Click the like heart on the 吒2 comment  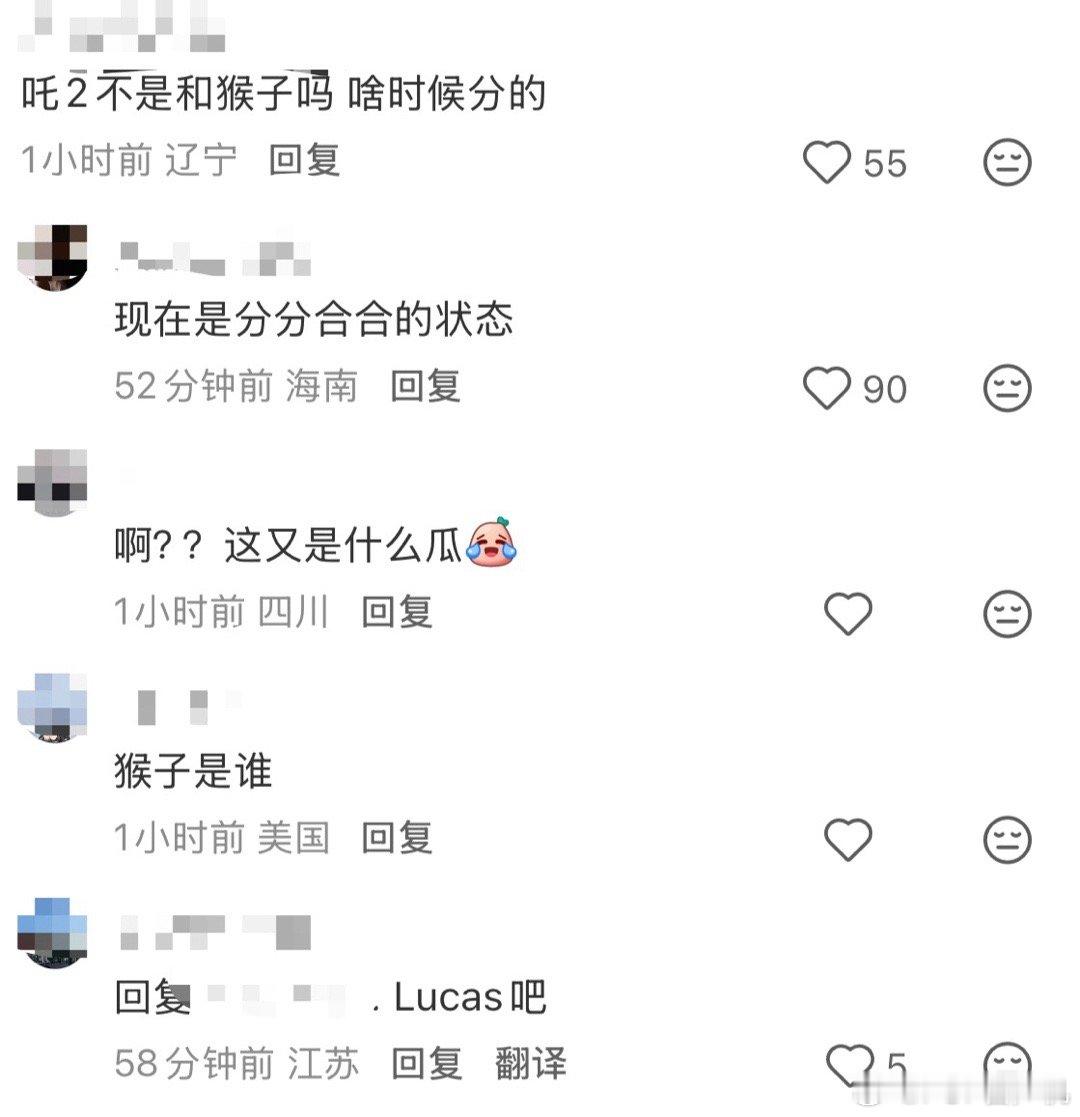828,164
